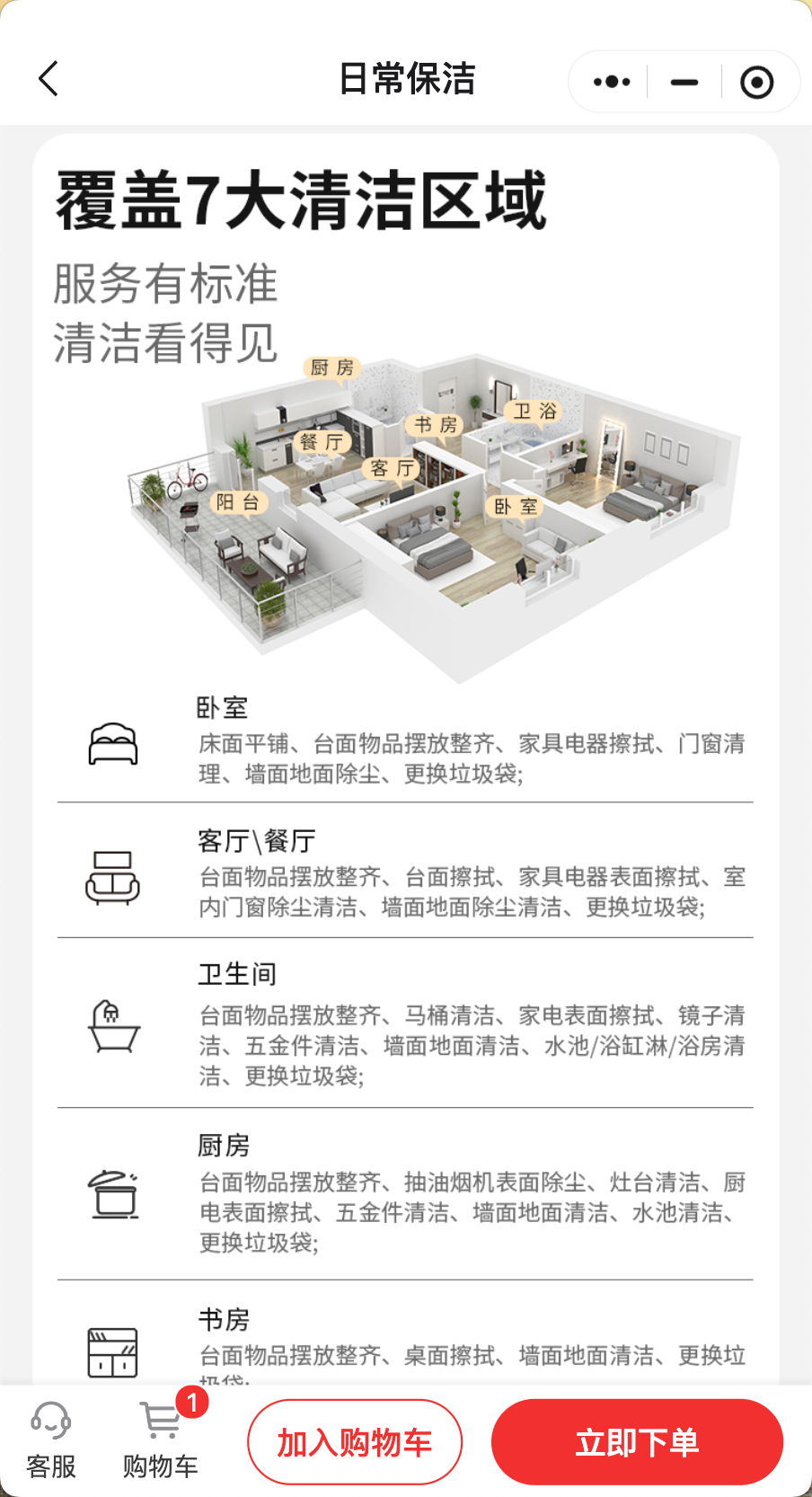Open the mini program more options menu
812x1497 pixels.
click(x=612, y=82)
